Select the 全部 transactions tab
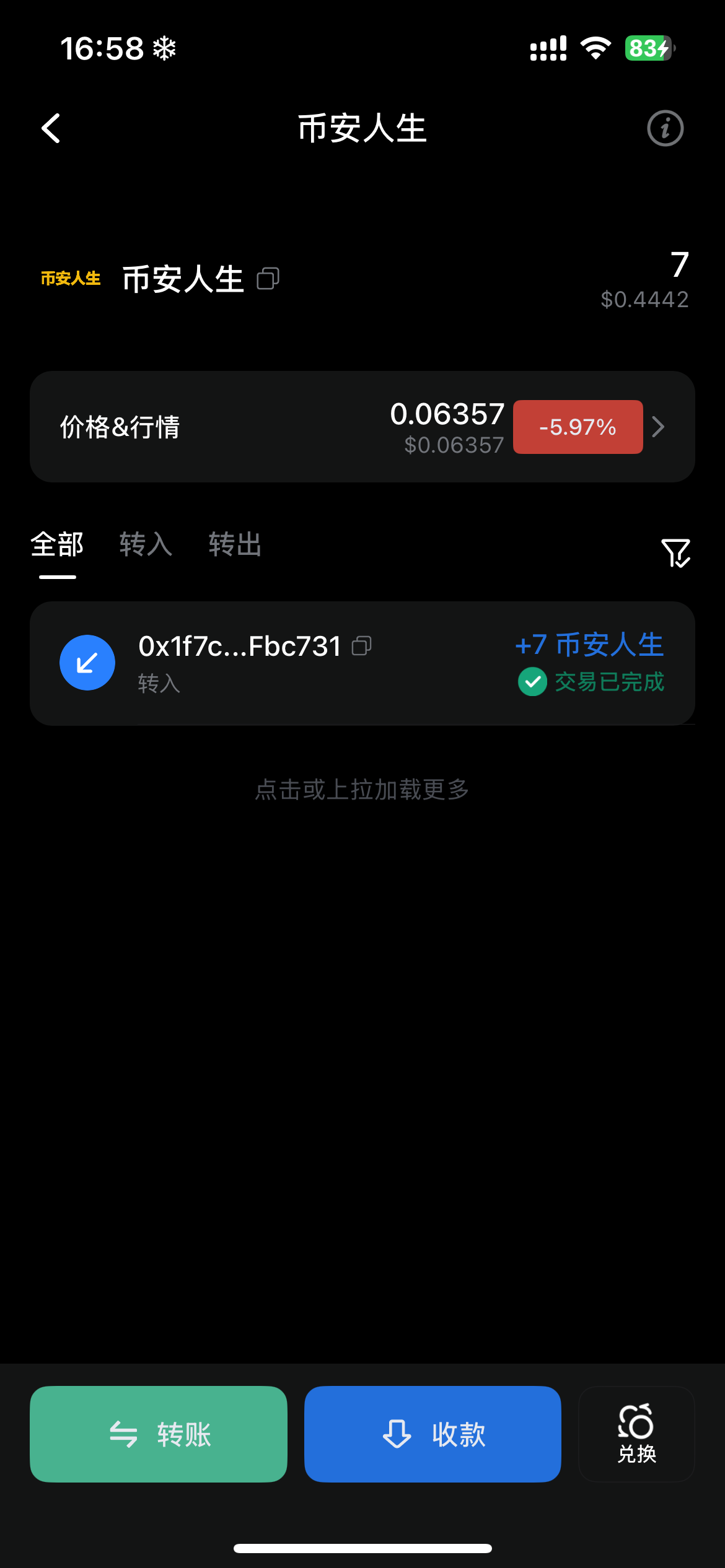Viewport: 725px width, 1568px height. tap(57, 546)
